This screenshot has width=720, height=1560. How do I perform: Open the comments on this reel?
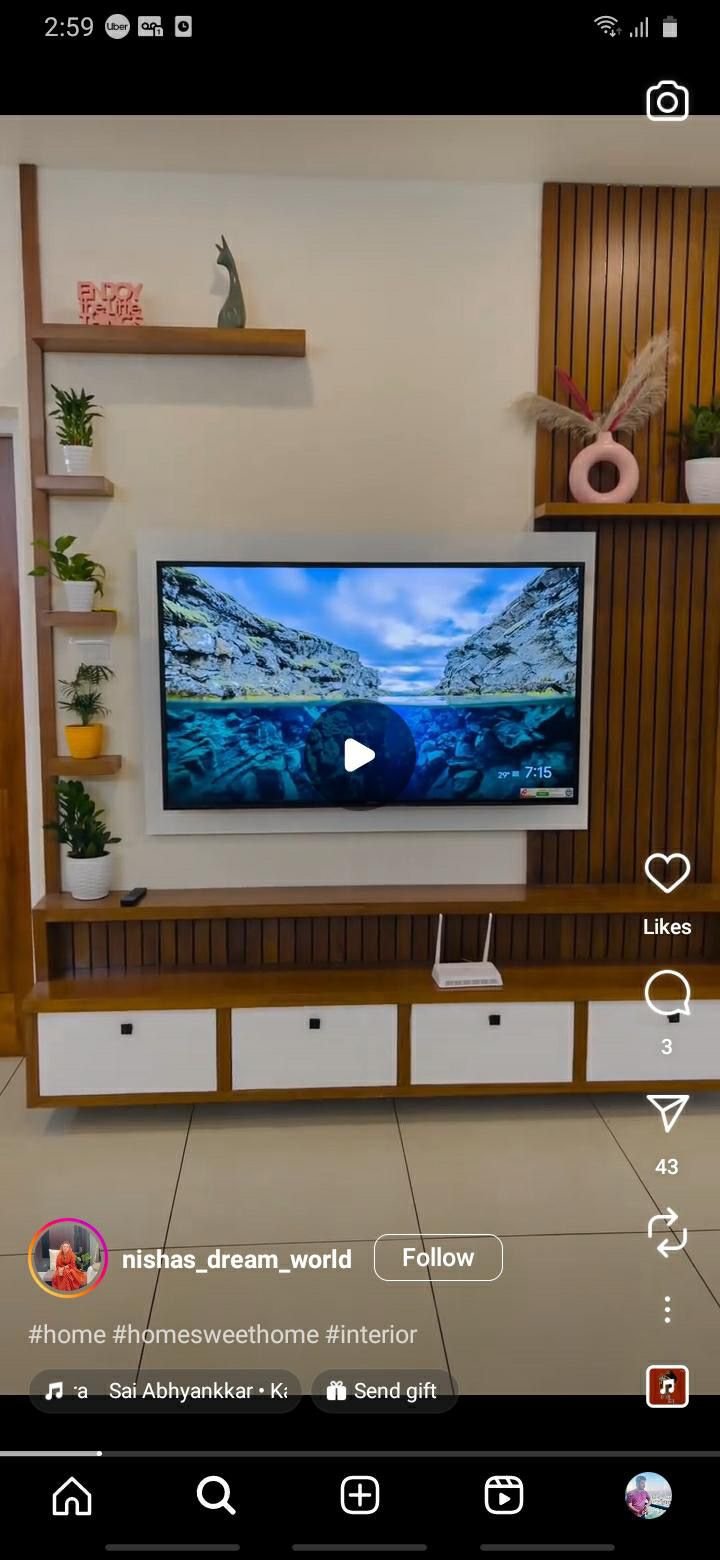[x=667, y=993]
